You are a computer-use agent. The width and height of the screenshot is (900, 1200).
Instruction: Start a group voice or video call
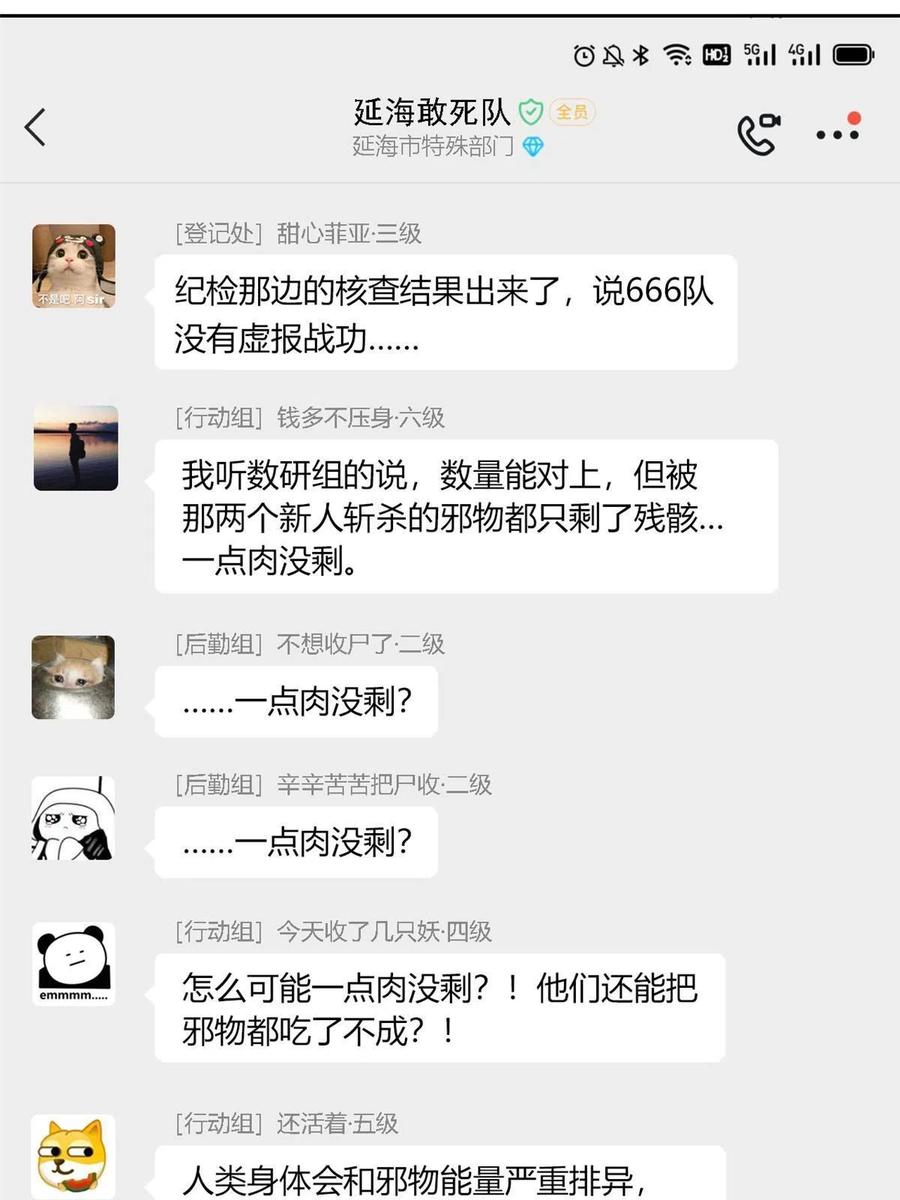(758, 134)
